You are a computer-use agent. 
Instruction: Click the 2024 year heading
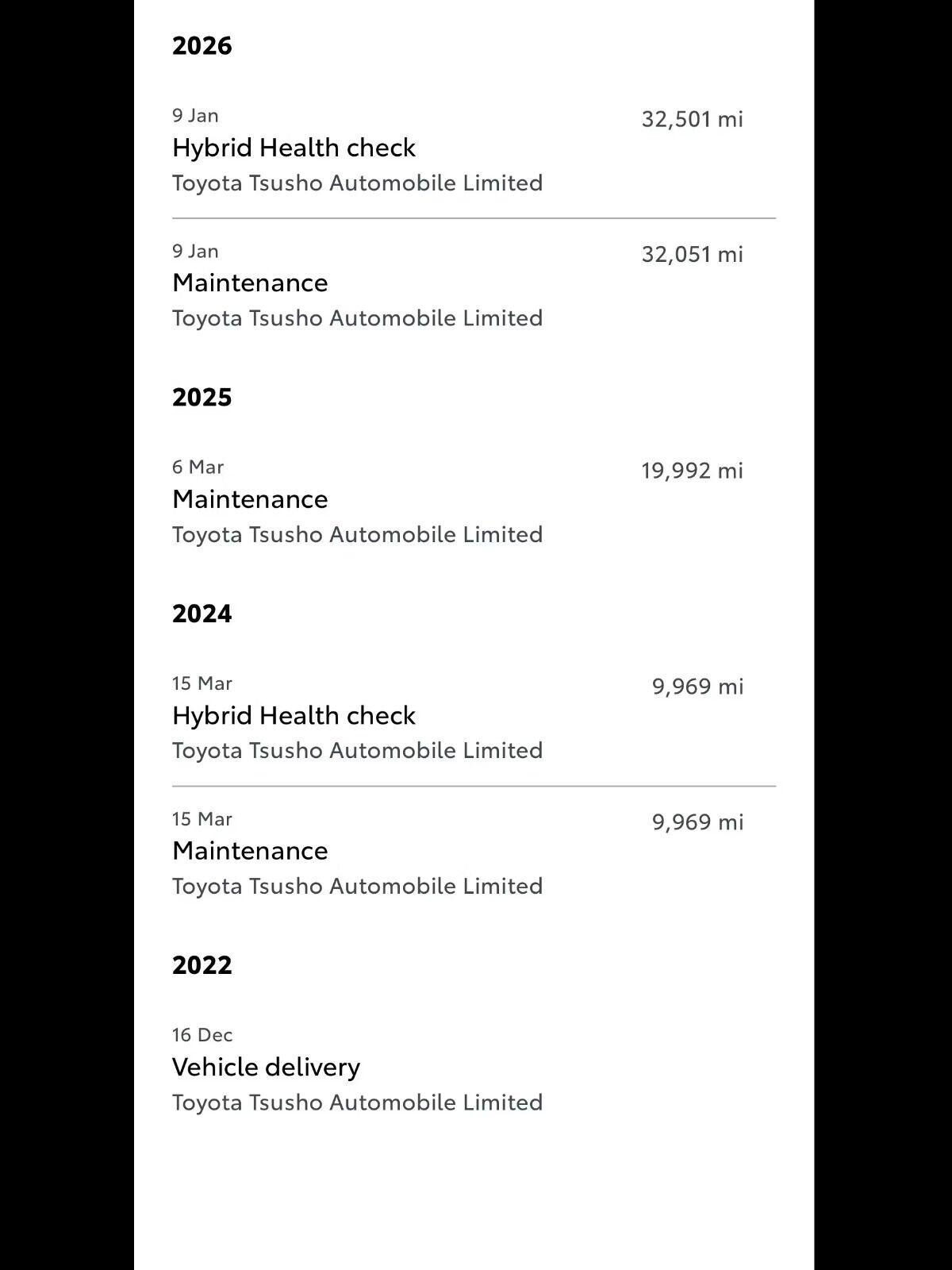202,613
